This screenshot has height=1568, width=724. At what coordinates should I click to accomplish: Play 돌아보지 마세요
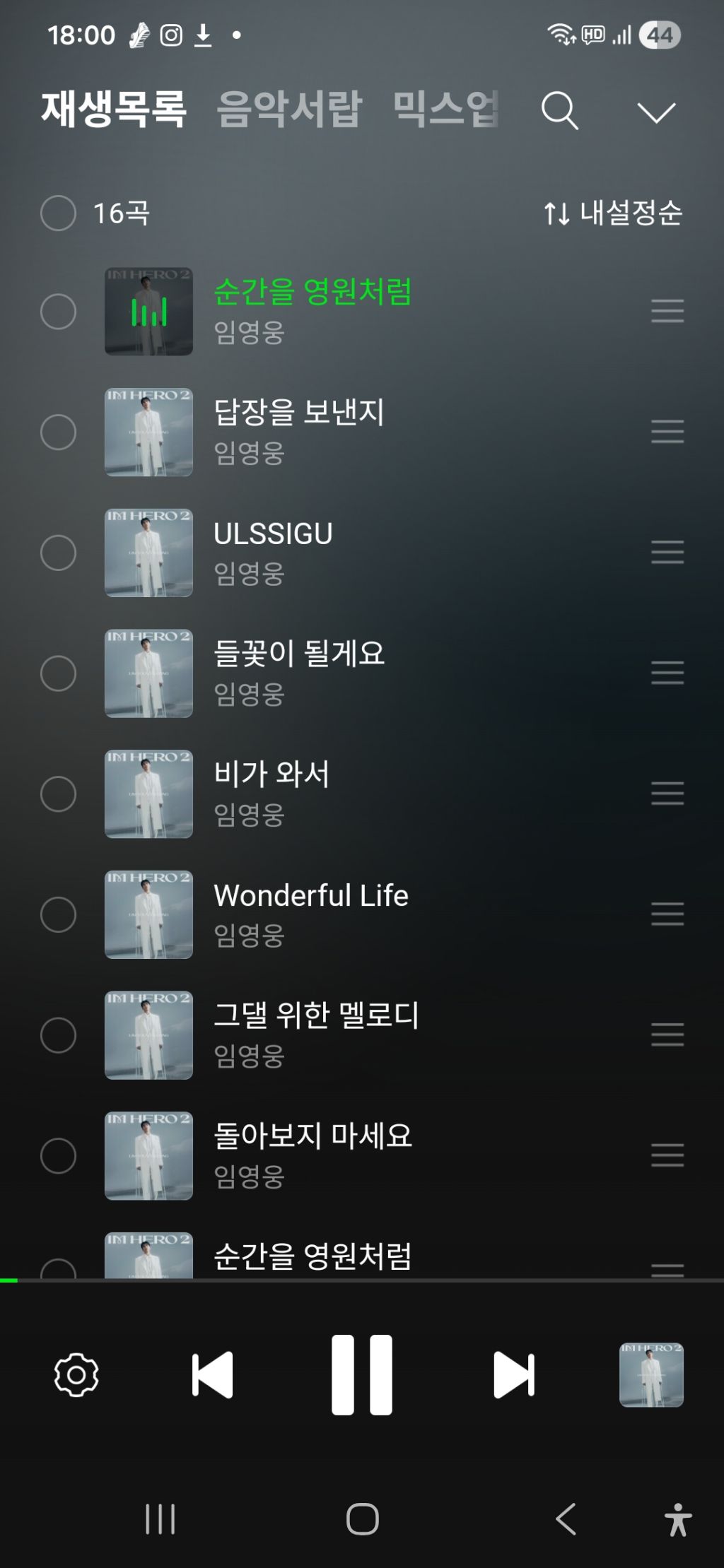313,1137
